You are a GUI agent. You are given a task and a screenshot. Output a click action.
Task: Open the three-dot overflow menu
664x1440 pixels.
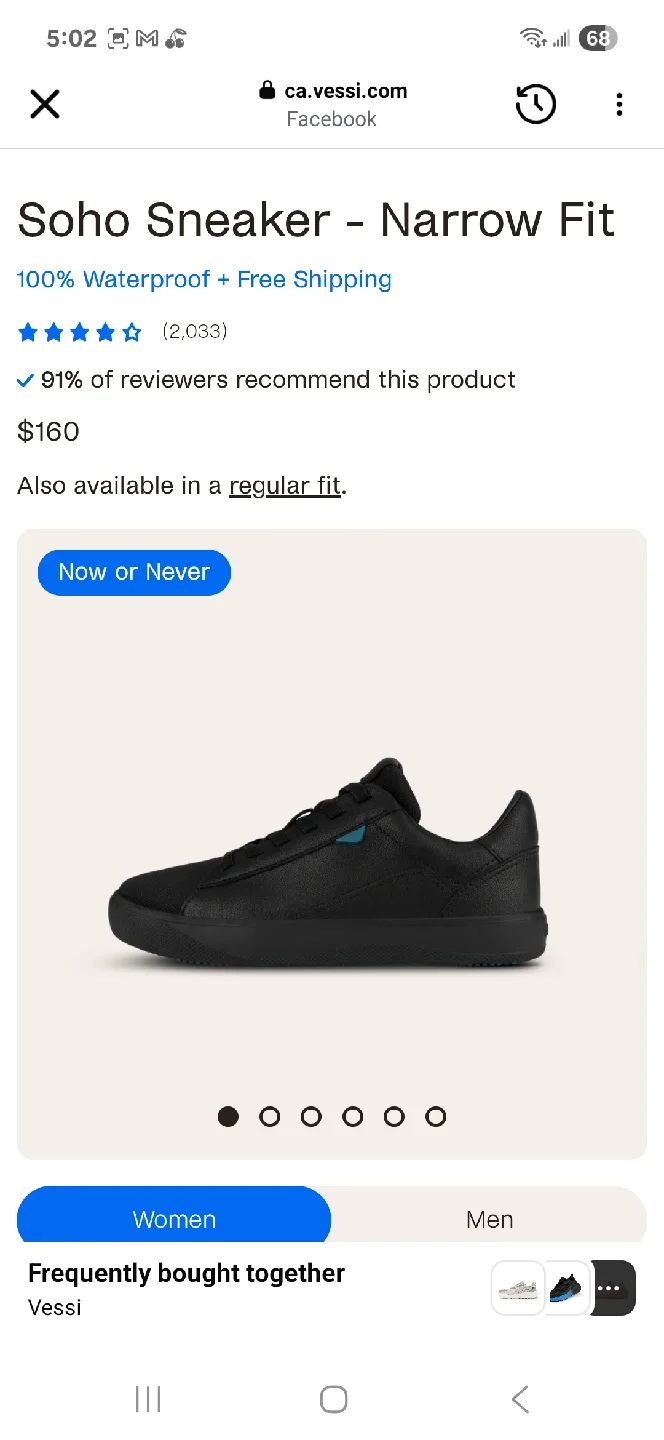[619, 104]
